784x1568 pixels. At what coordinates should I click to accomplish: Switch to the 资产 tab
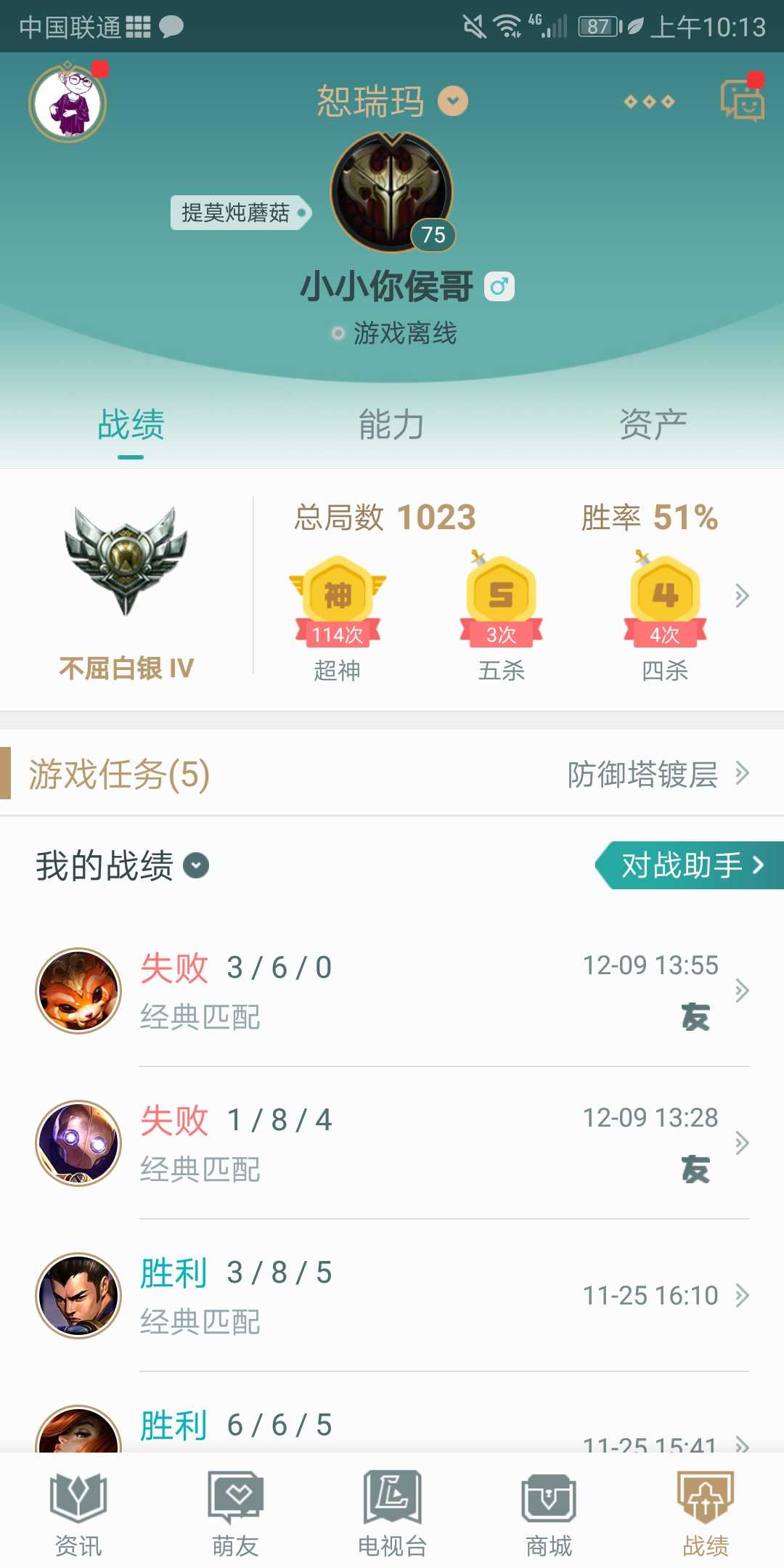point(653,425)
